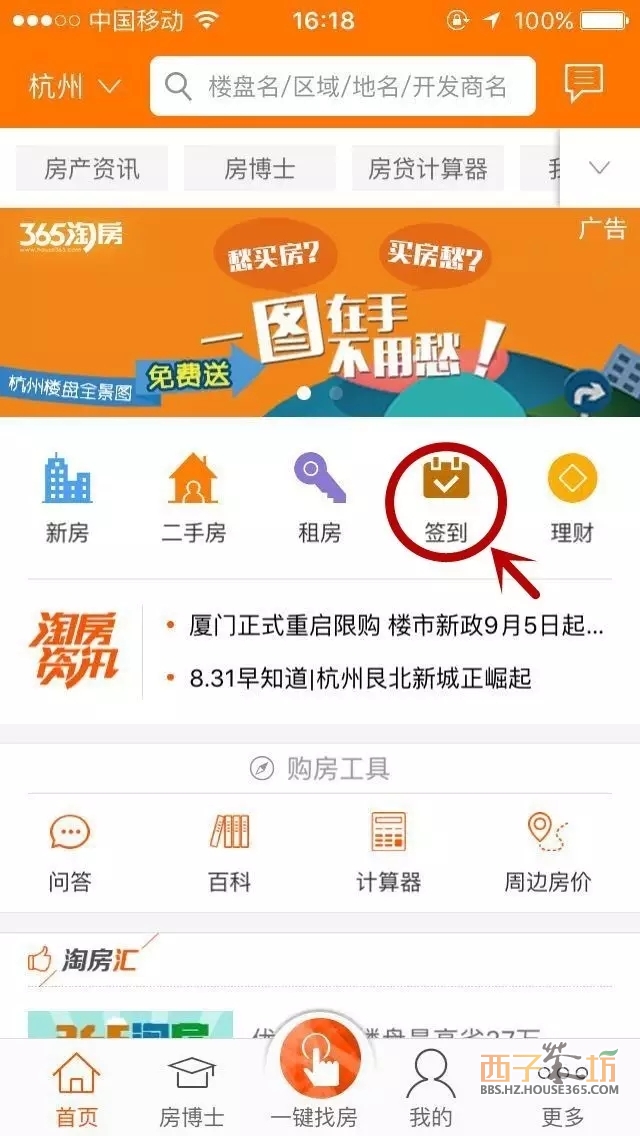
Task: Switch to the 我的 tab
Action: pos(431,1088)
